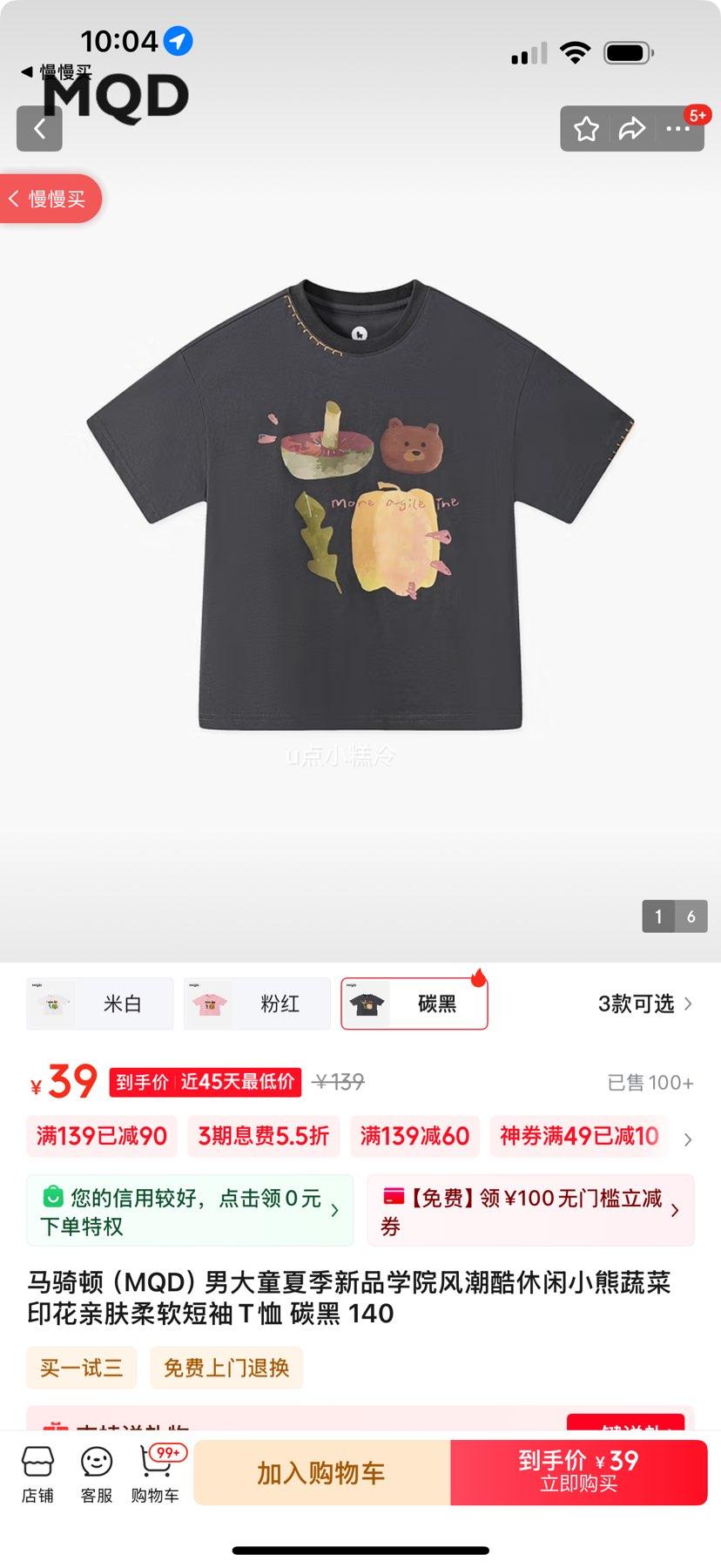Open the product image gallery

tap(360, 505)
